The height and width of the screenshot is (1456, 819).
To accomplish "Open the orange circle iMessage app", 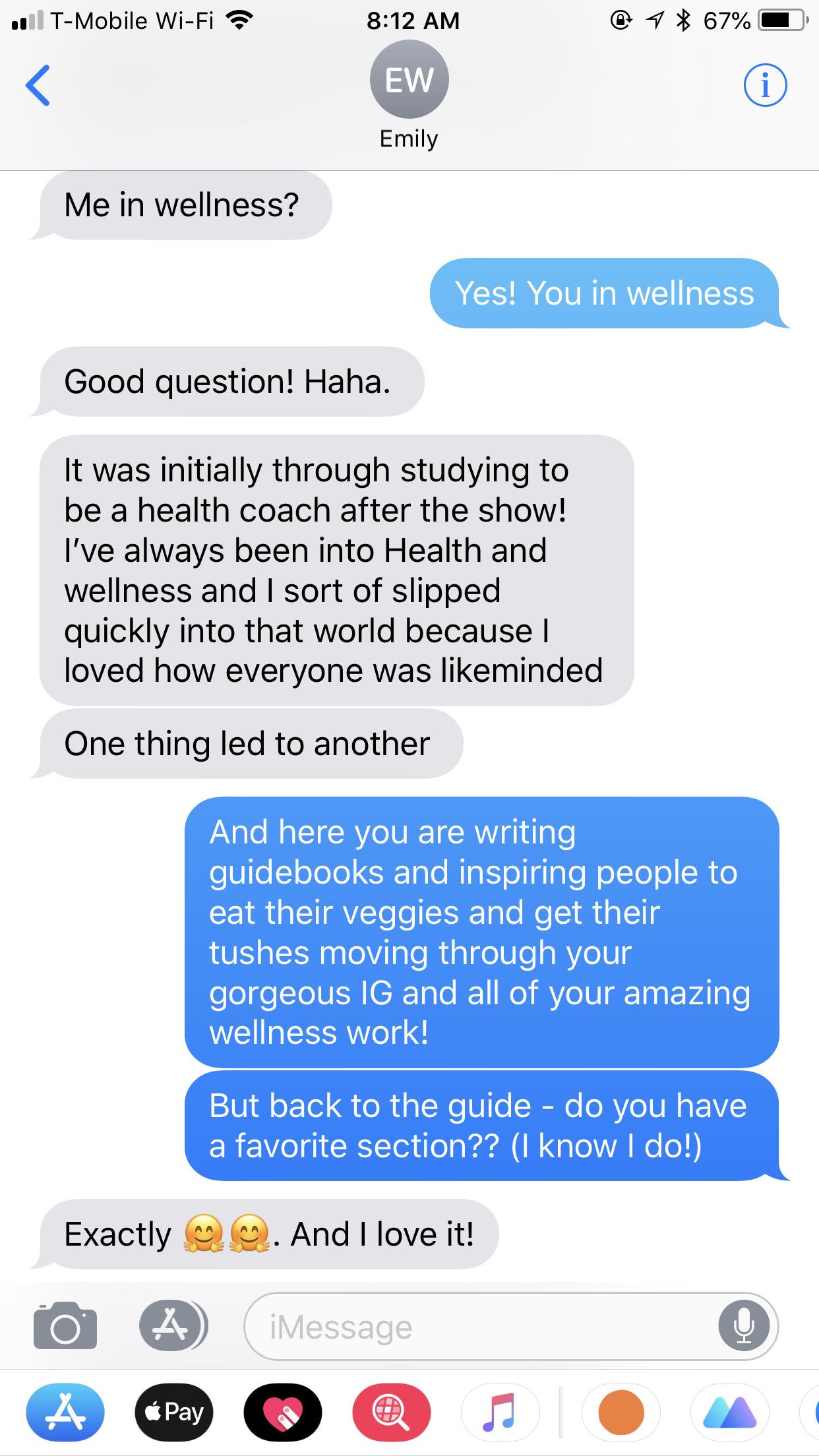I will click(621, 1412).
